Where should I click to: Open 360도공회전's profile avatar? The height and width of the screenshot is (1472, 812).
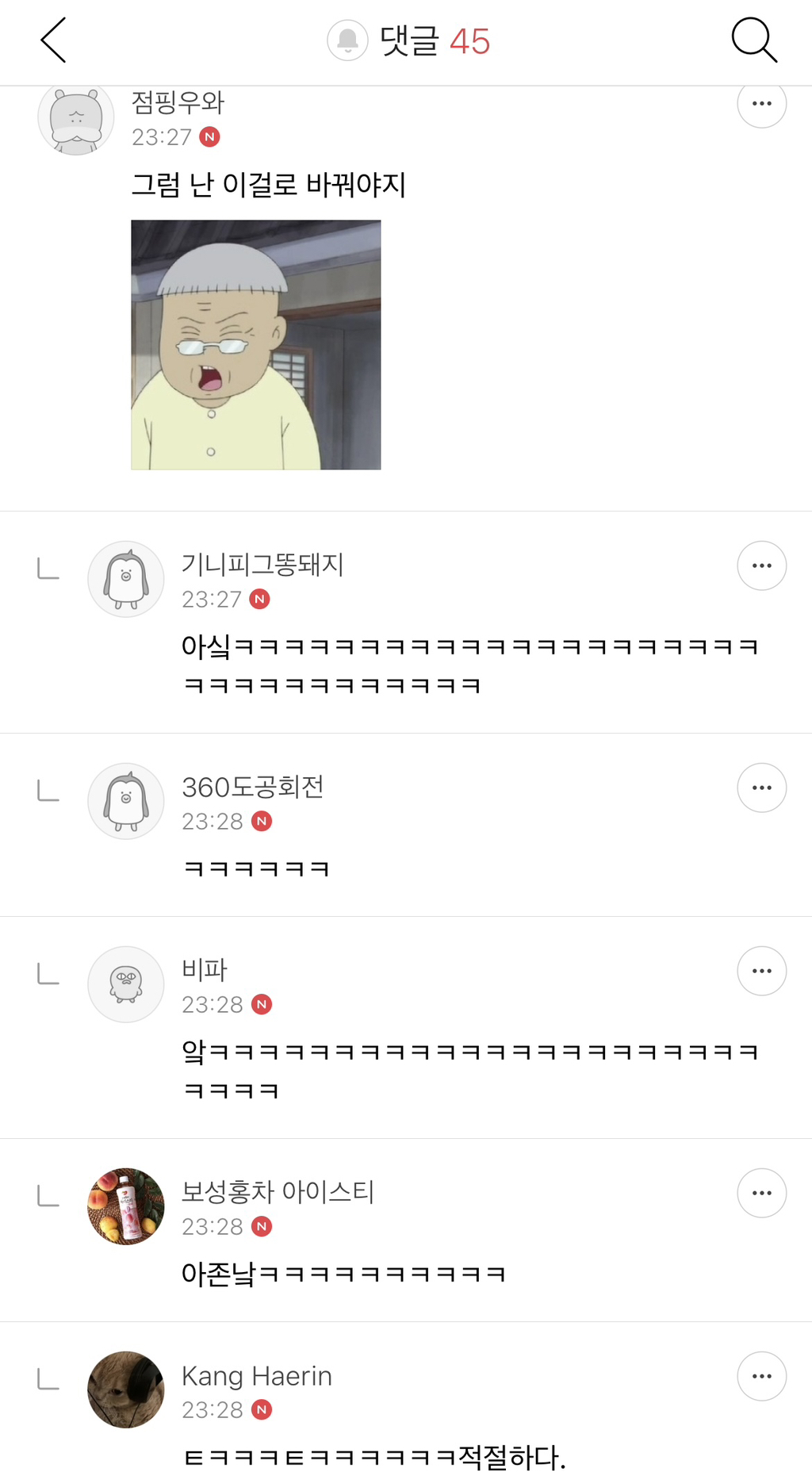[x=126, y=801]
